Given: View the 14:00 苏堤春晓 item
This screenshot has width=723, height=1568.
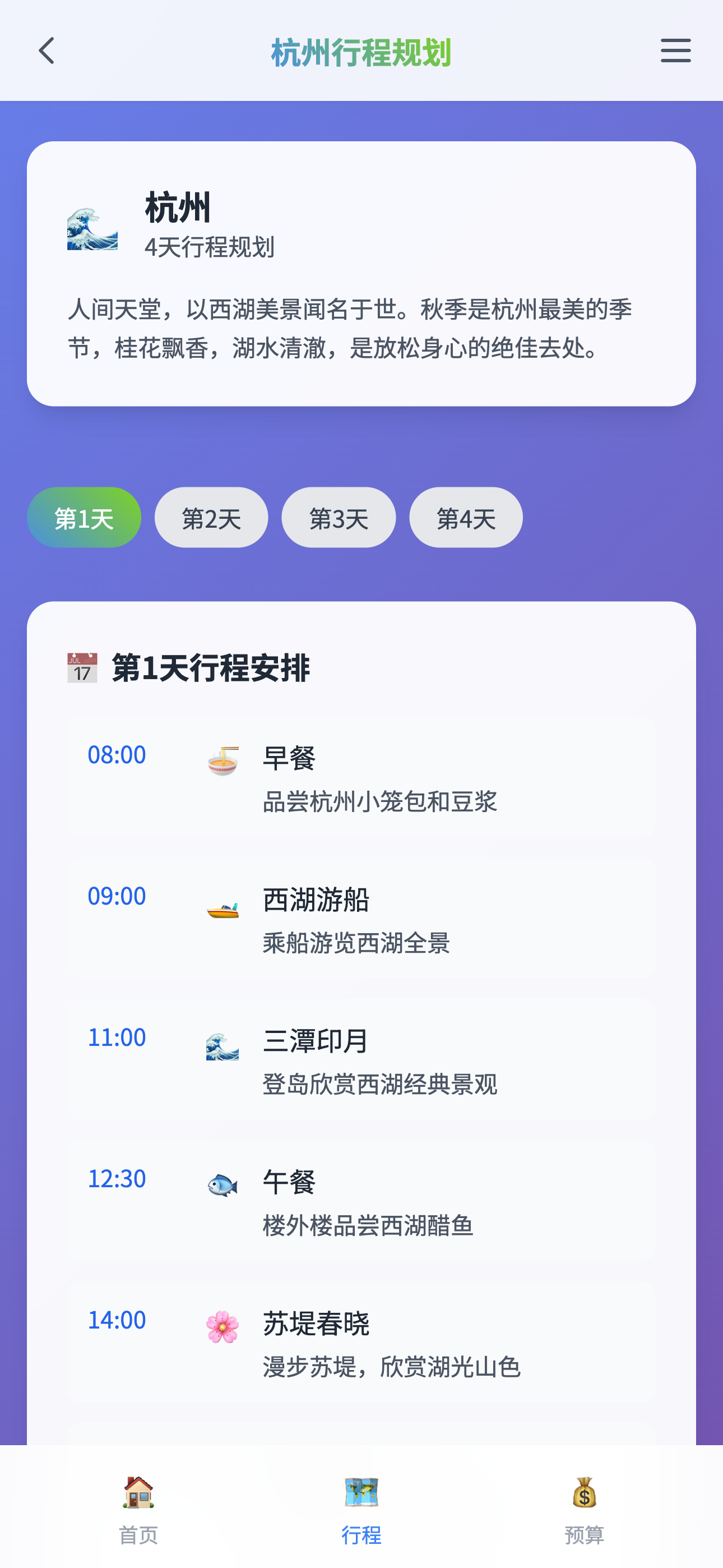Looking at the screenshot, I should coord(361,1342).
